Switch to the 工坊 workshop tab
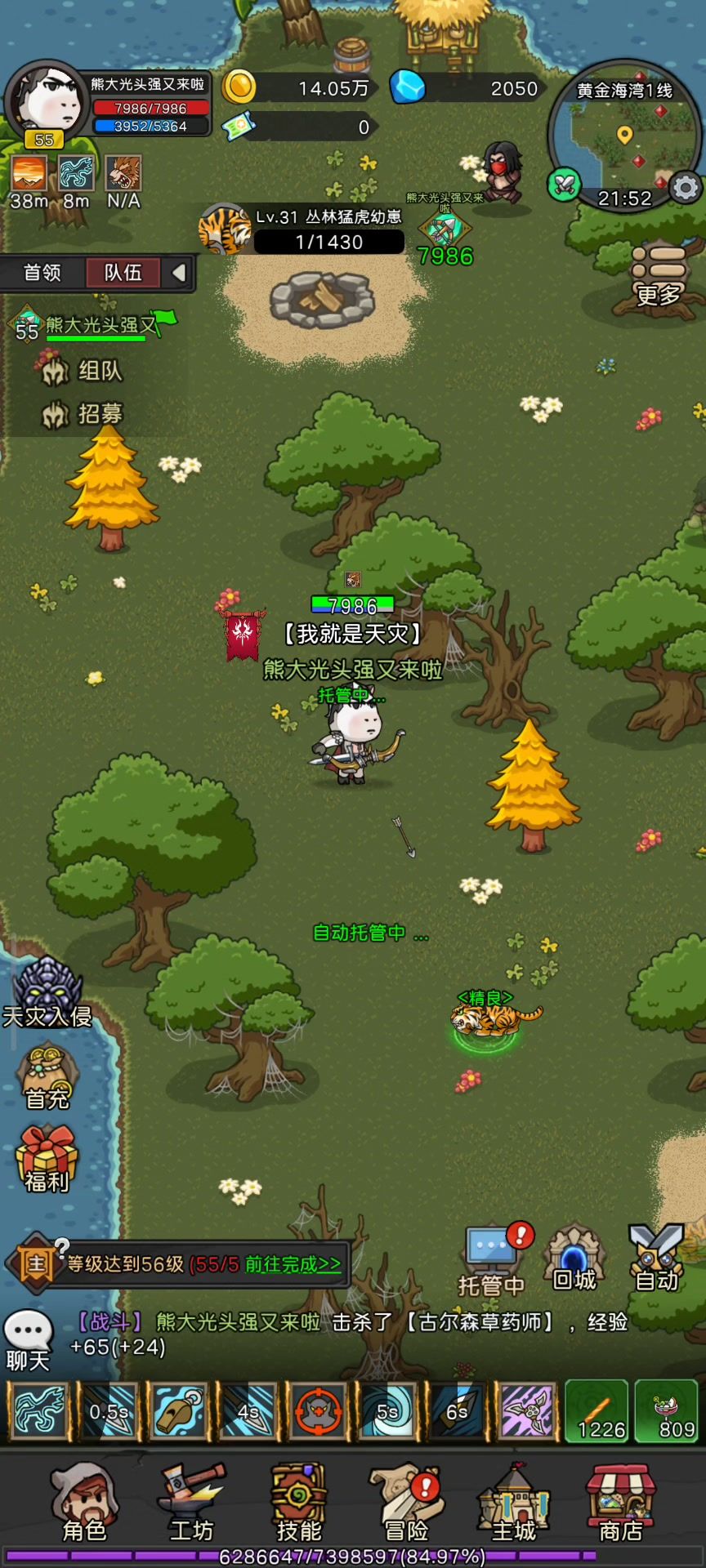The image size is (706, 1568). tap(191, 1504)
